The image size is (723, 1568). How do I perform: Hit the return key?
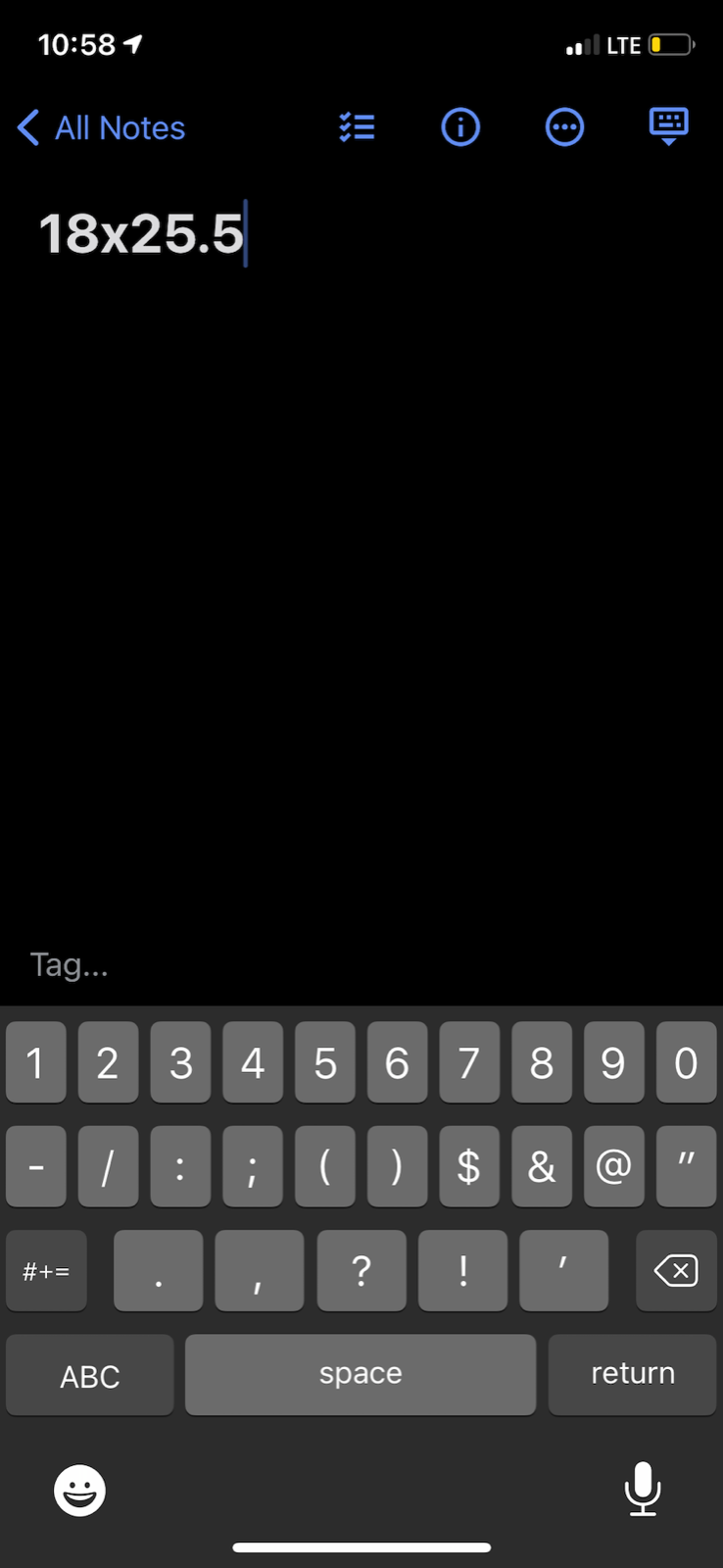[632, 1374]
